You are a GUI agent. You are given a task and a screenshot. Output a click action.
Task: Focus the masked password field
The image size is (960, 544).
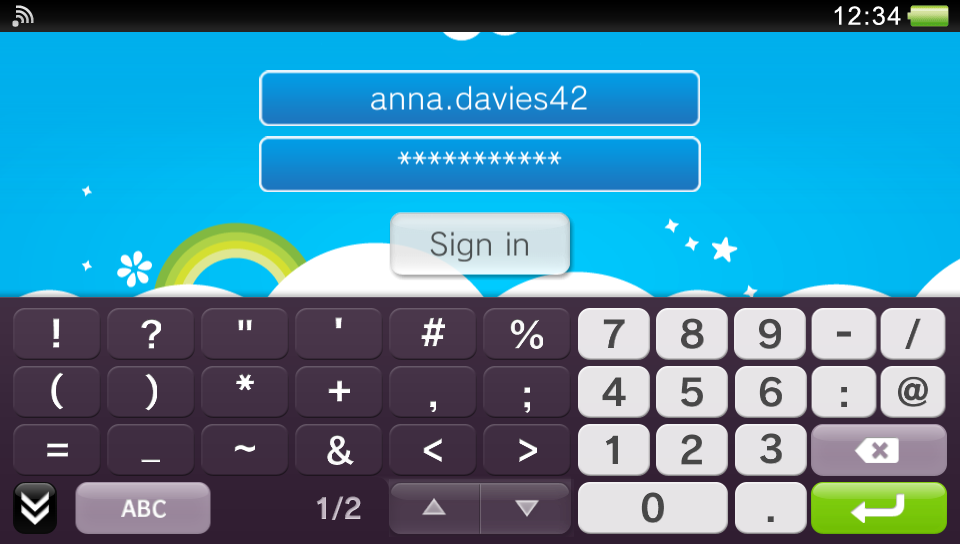(479, 164)
